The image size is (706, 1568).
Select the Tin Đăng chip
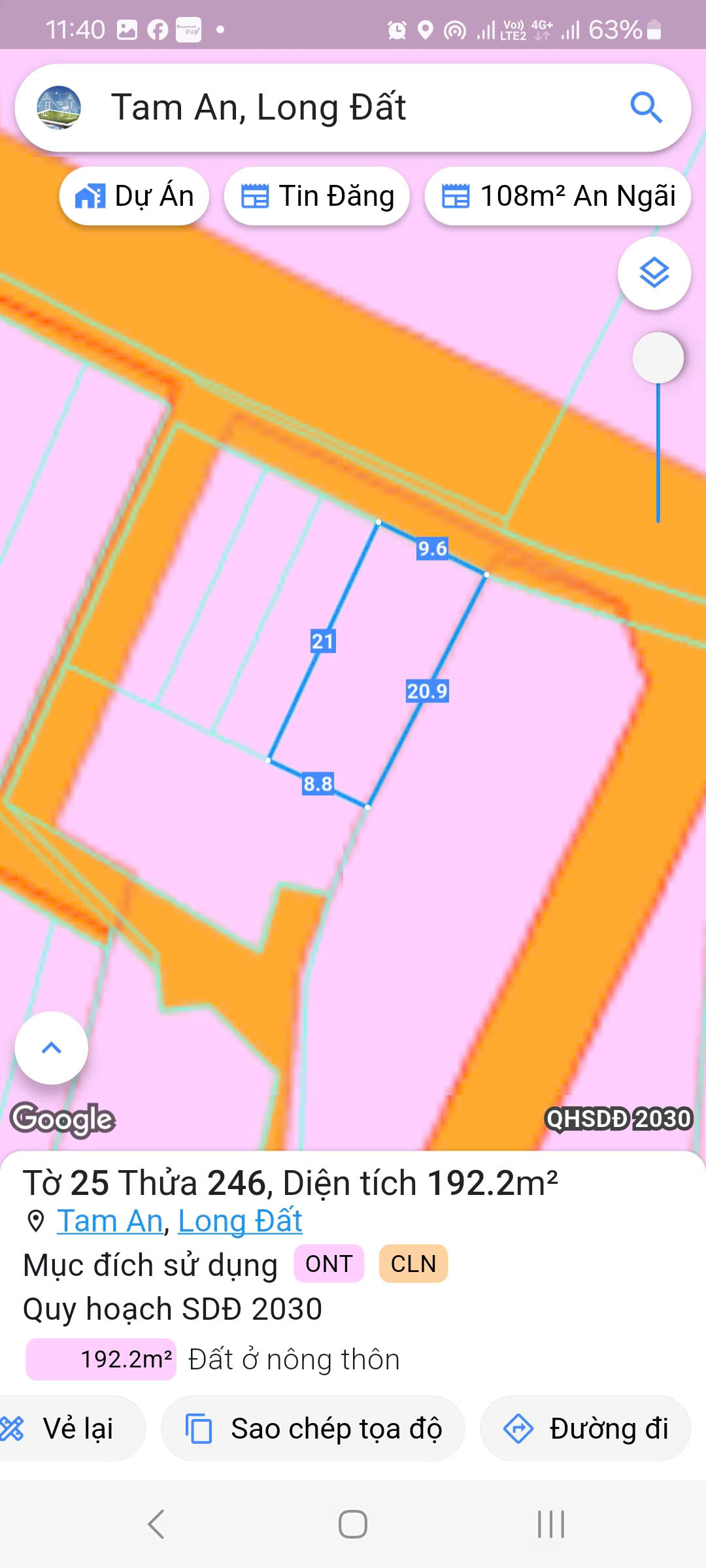click(x=318, y=196)
